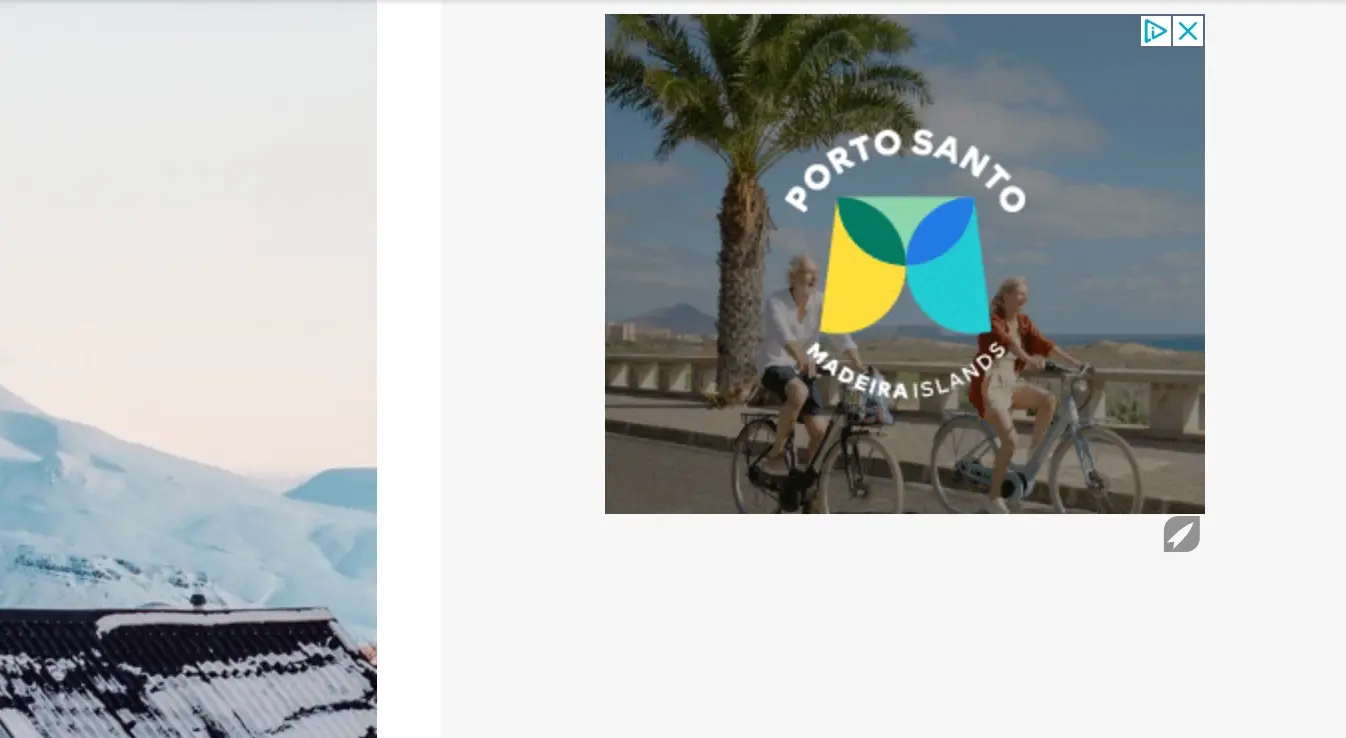Close the Porto Santo ad
The image size is (1346, 738).
click(1188, 32)
